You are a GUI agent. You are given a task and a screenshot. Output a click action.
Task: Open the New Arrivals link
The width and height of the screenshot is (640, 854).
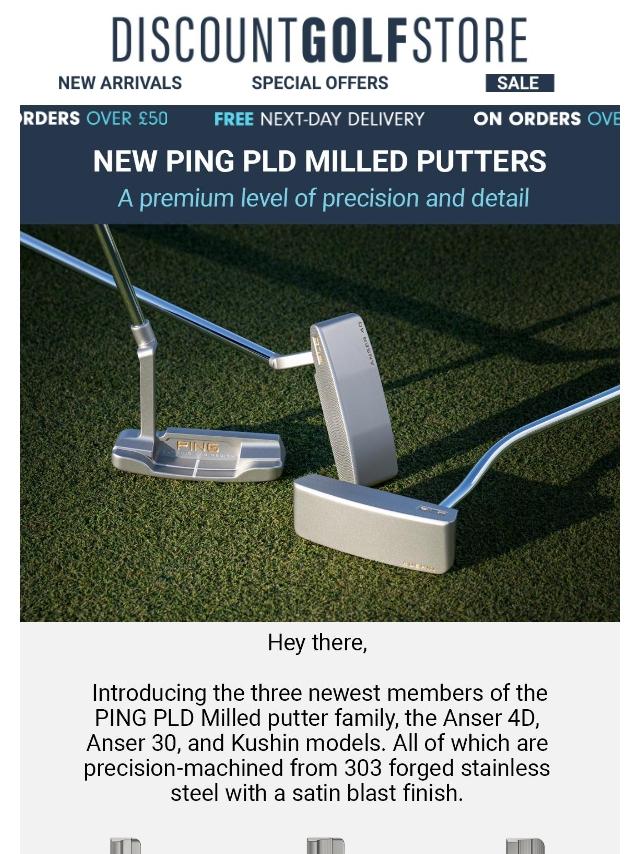click(x=120, y=83)
